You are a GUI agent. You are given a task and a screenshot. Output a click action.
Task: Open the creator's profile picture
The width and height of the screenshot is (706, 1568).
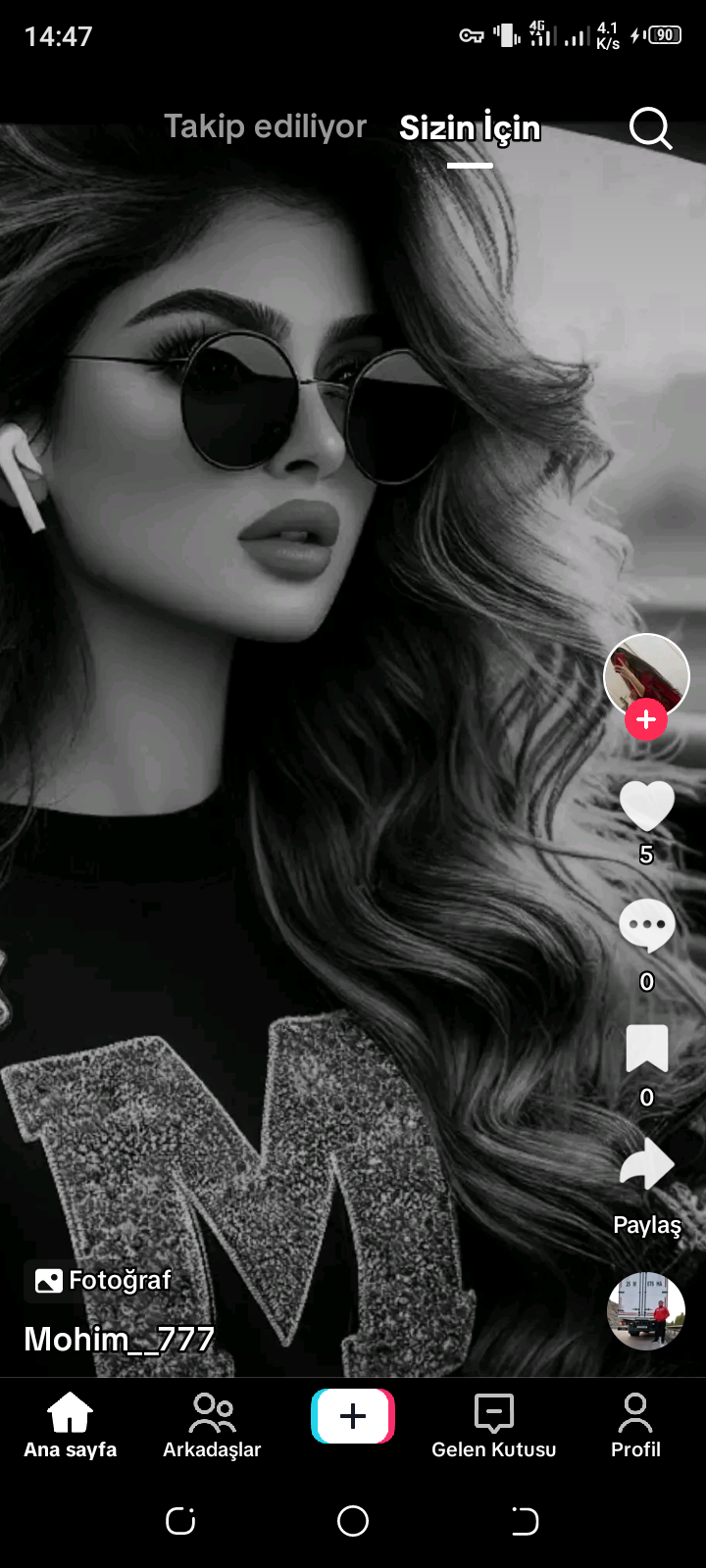646,676
